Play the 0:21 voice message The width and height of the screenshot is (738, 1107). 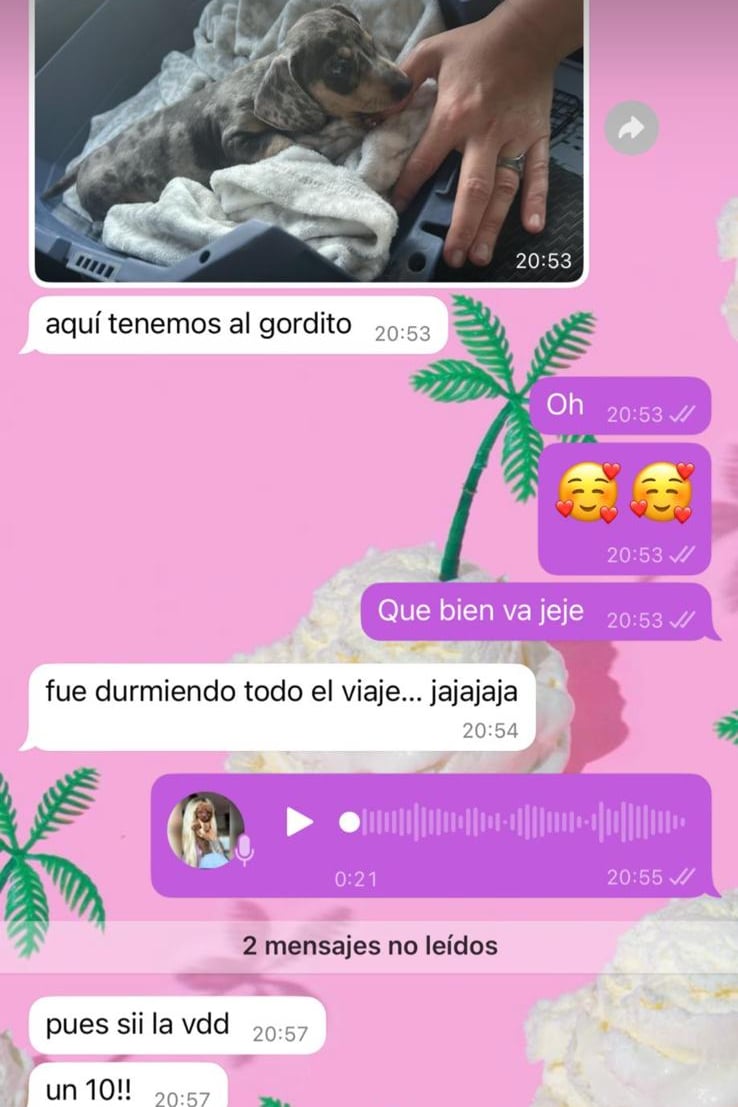click(299, 822)
